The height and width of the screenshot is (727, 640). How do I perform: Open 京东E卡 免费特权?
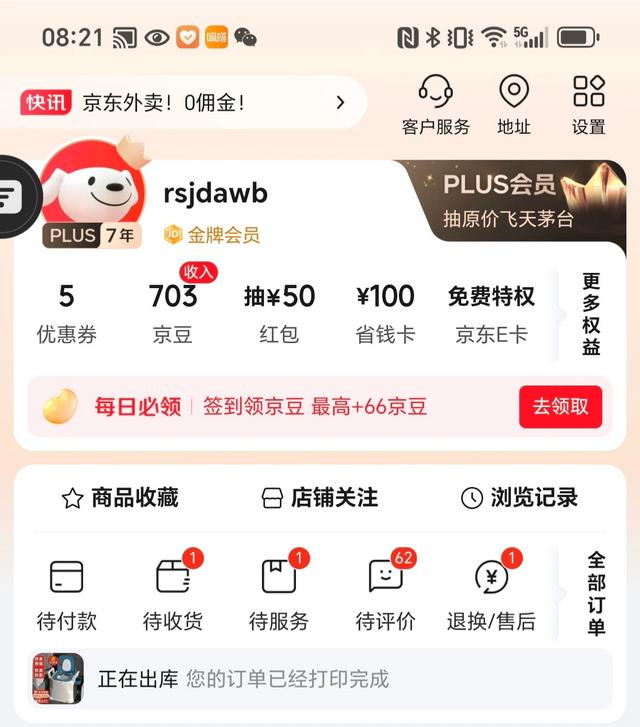pyautogui.click(x=491, y=313)
